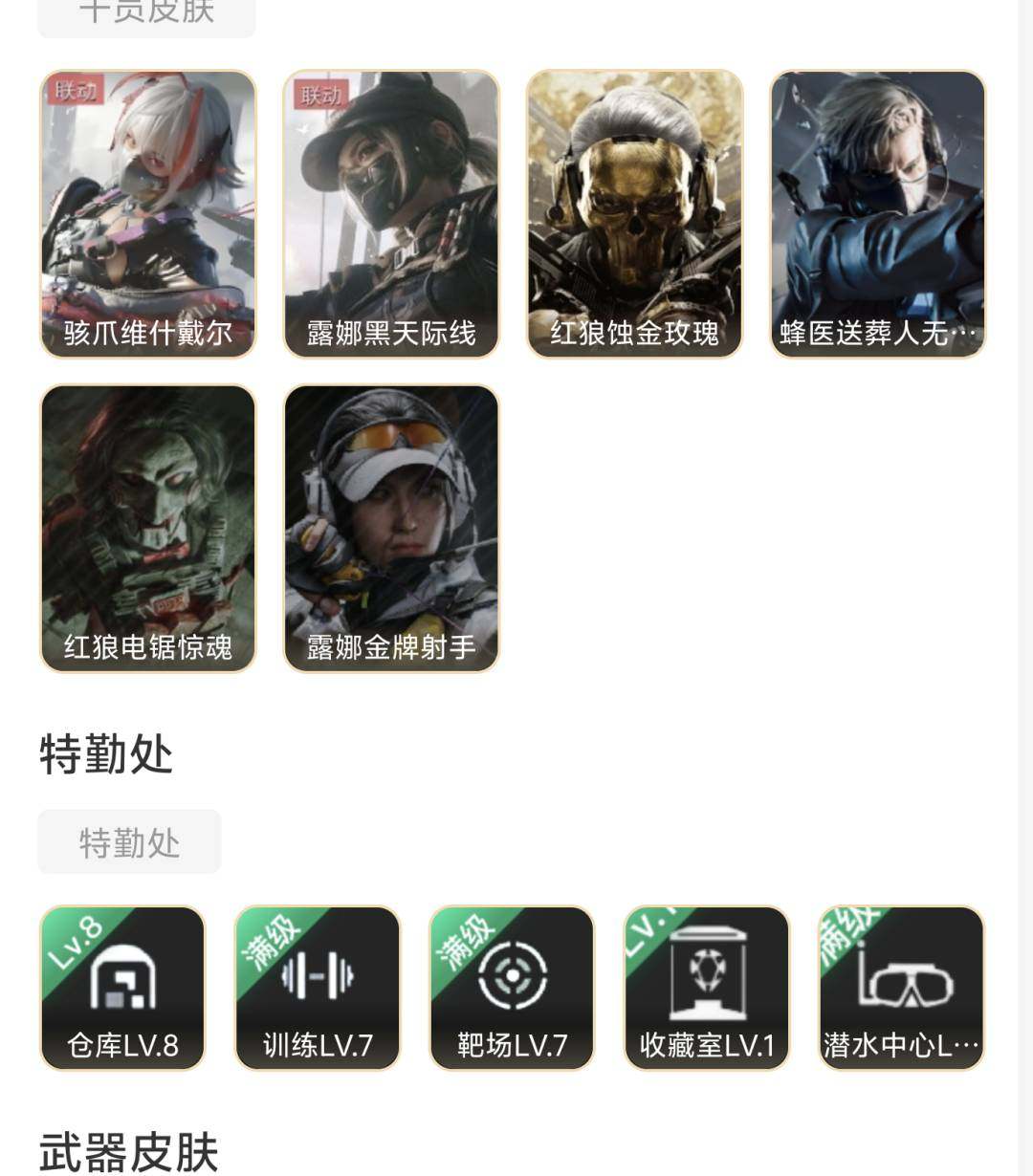View the 红狼电锯惊魂 skin card

tap(147, 526)
